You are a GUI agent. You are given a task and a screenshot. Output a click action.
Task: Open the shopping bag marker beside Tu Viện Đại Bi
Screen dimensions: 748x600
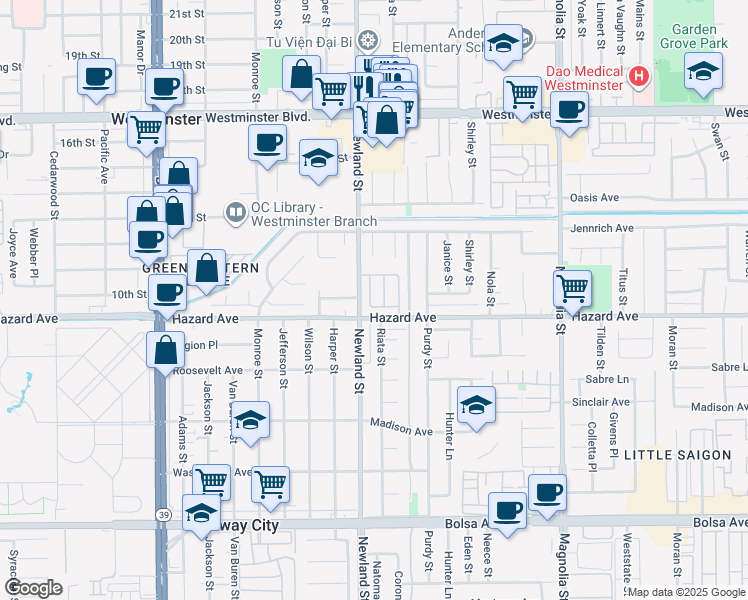pyautogui.click(x=301, y=75)
